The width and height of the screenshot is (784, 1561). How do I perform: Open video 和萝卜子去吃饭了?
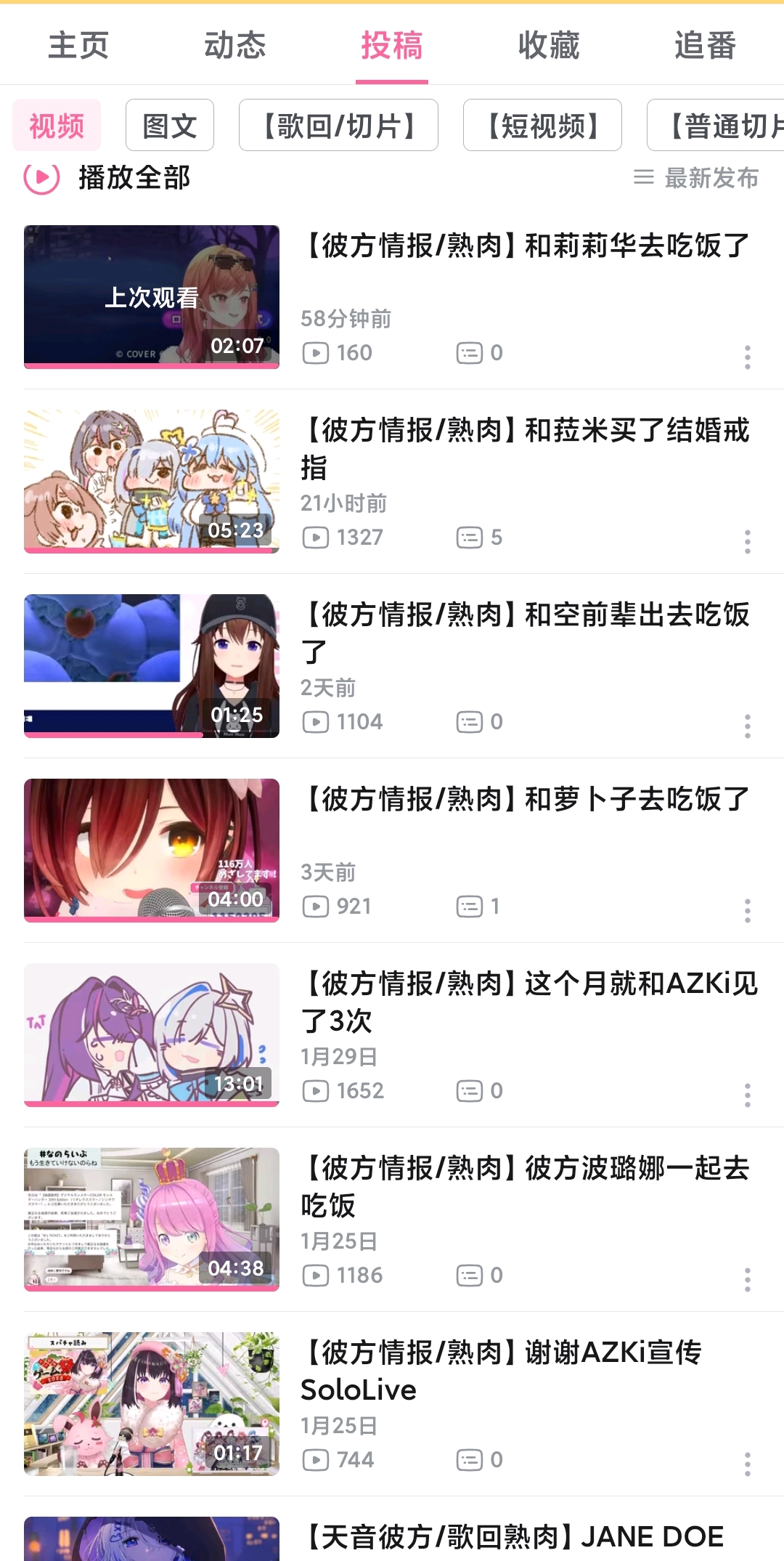526,800
